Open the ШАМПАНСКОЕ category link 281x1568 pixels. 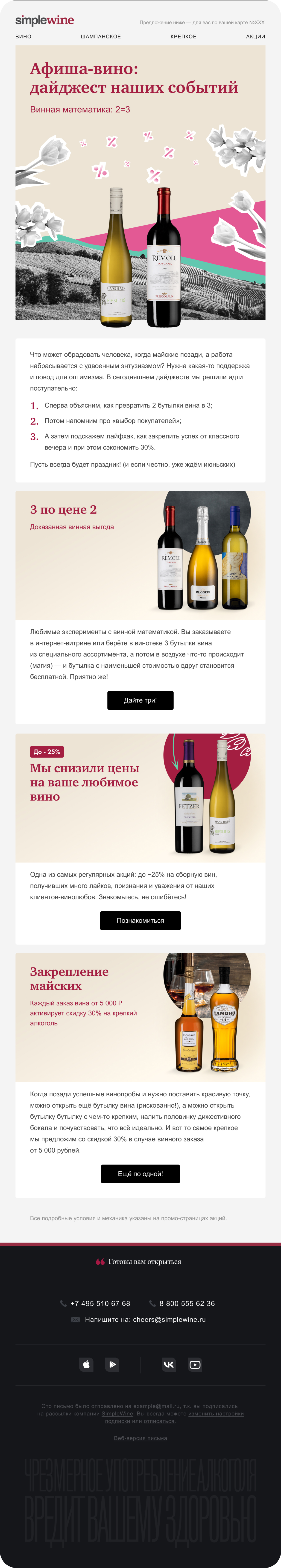click(x=101, y=37)
